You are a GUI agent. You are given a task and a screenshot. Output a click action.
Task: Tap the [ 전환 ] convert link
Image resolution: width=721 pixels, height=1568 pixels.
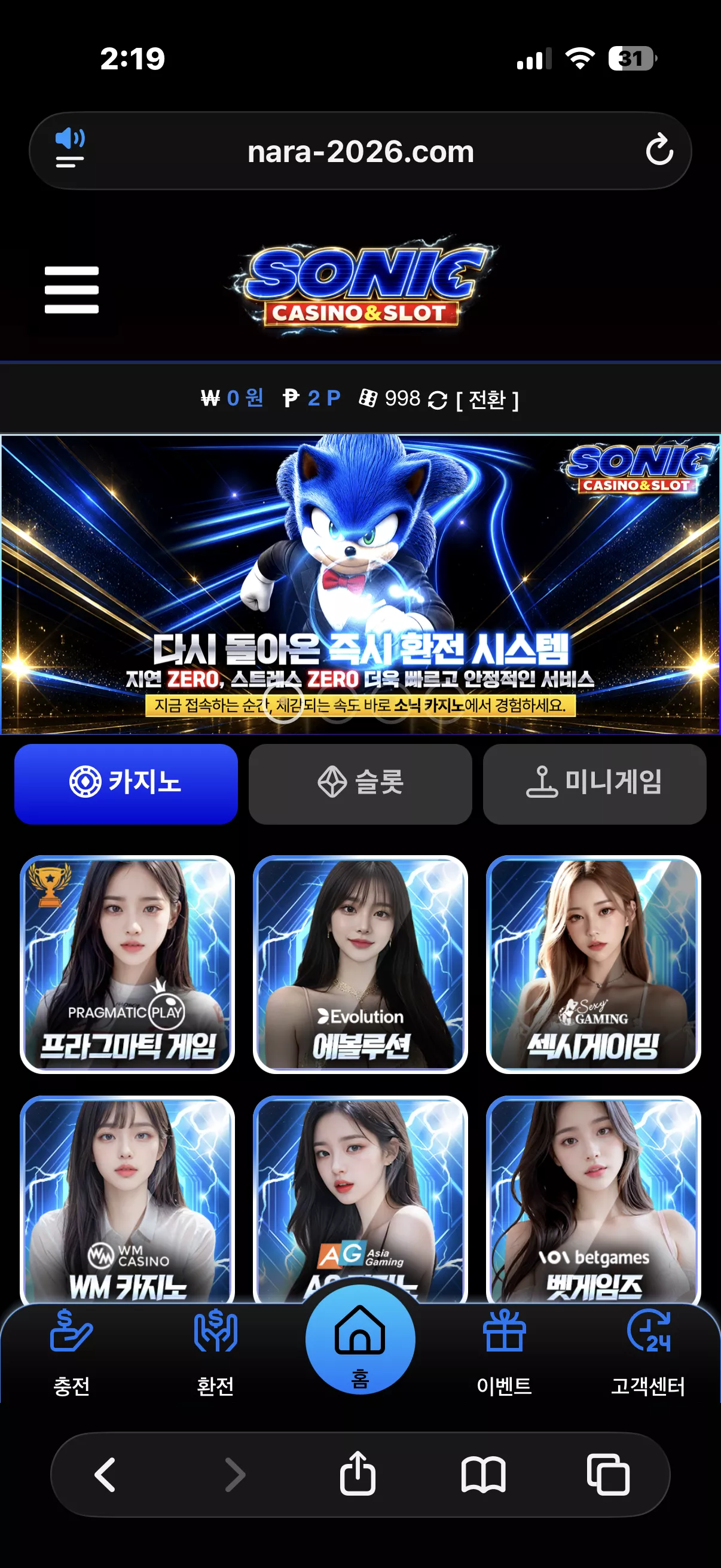[487, 399]
